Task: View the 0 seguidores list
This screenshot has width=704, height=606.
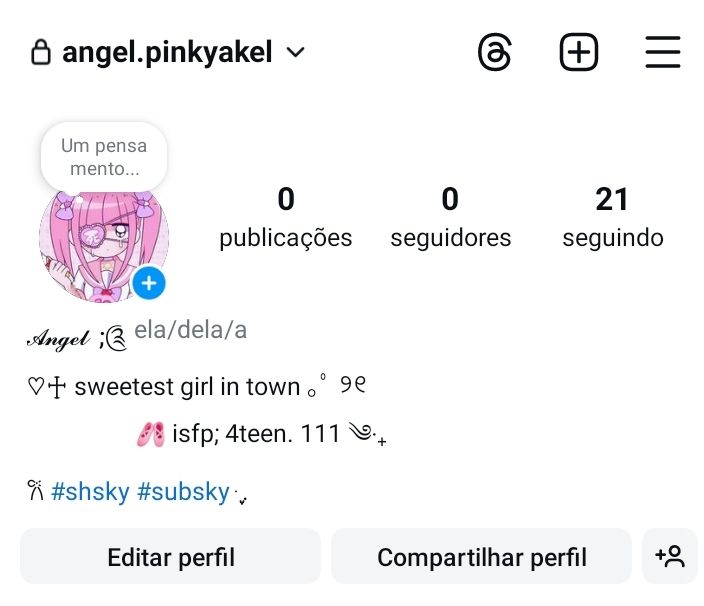Action: coord(450,218)
